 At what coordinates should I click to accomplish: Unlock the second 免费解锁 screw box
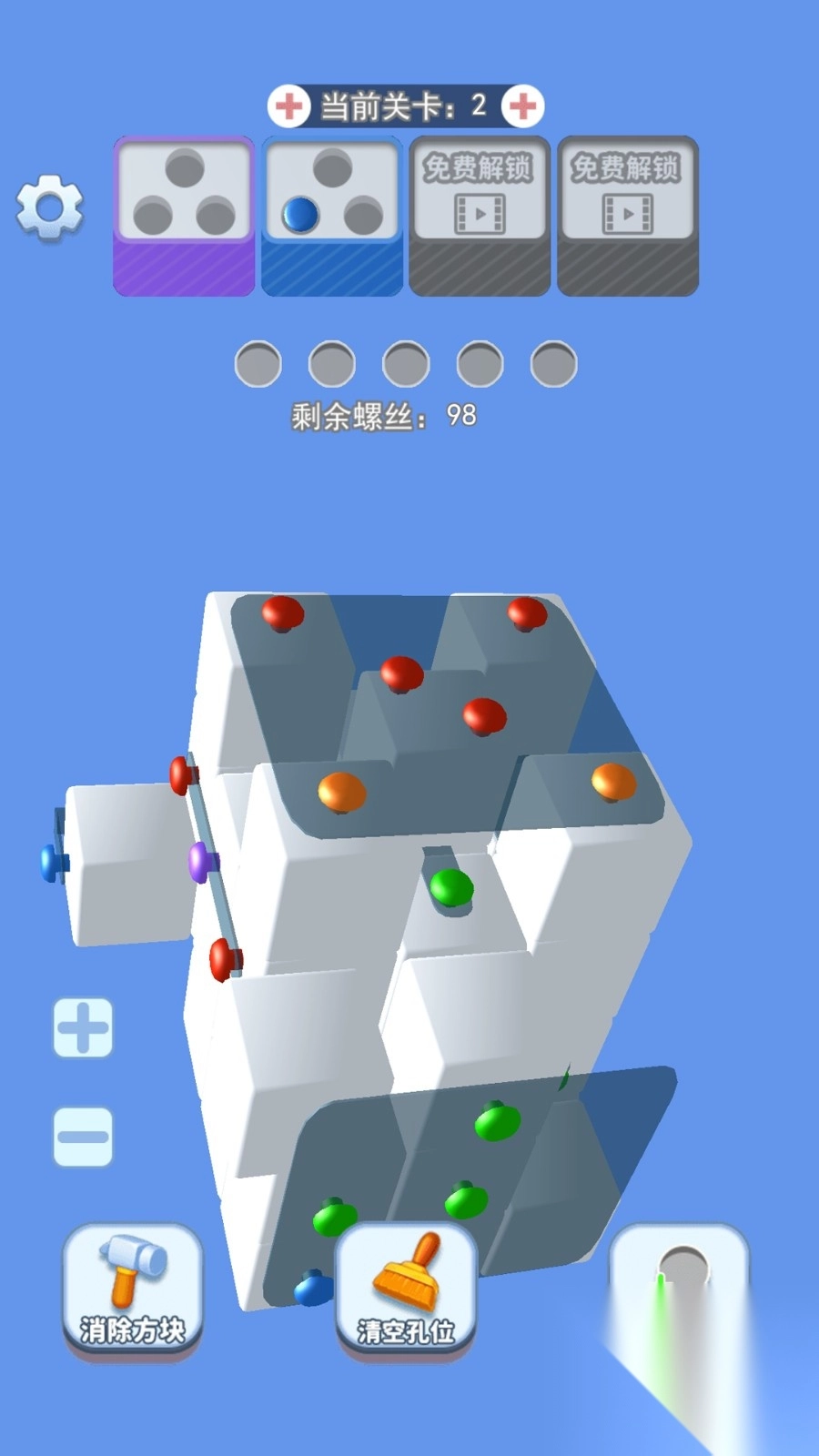[628, 216]
